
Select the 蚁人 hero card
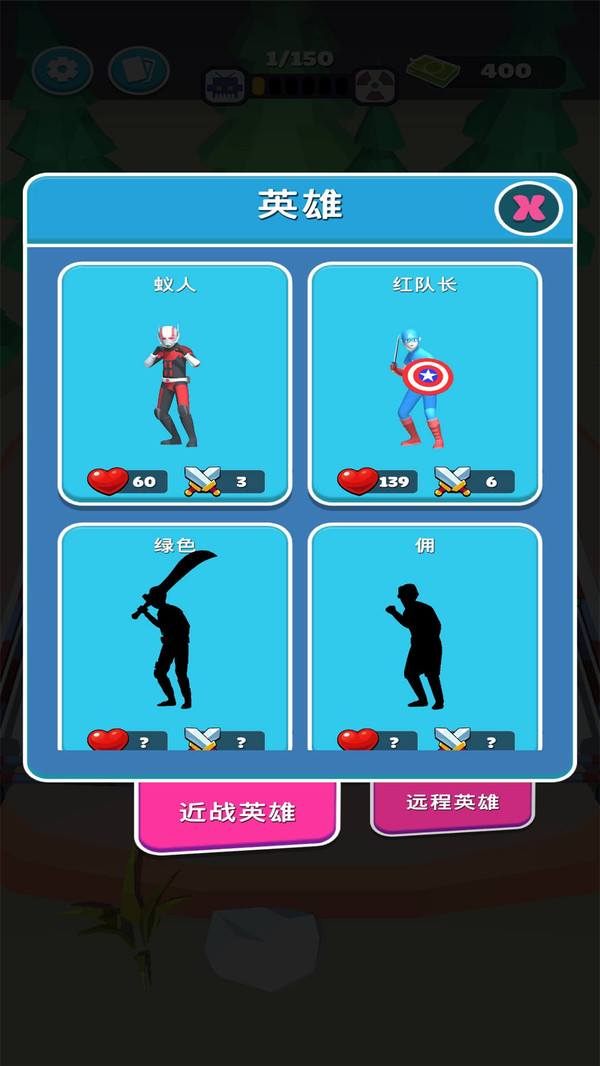(175, 383)
